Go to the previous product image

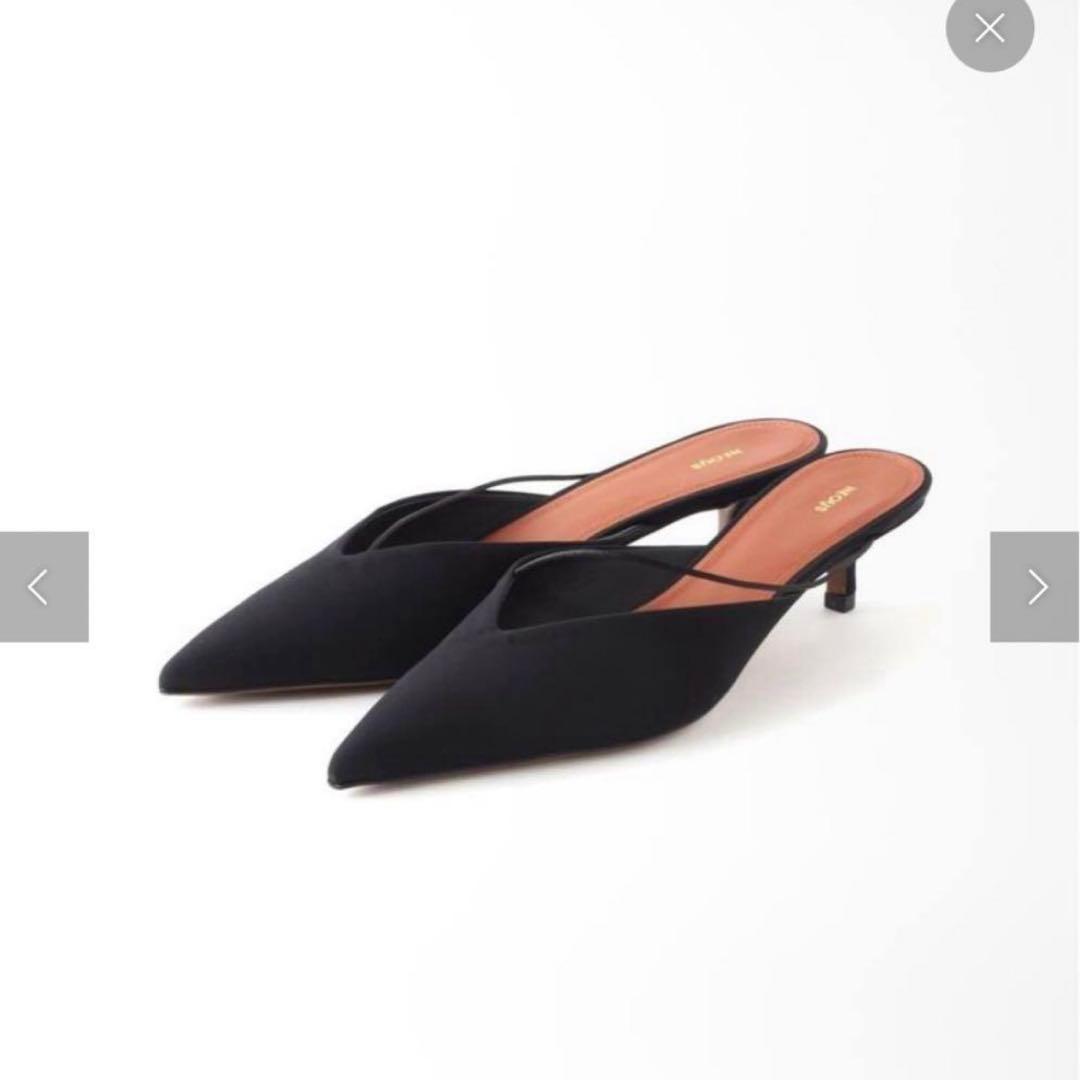pyautogui.click(x=43, y=587)
